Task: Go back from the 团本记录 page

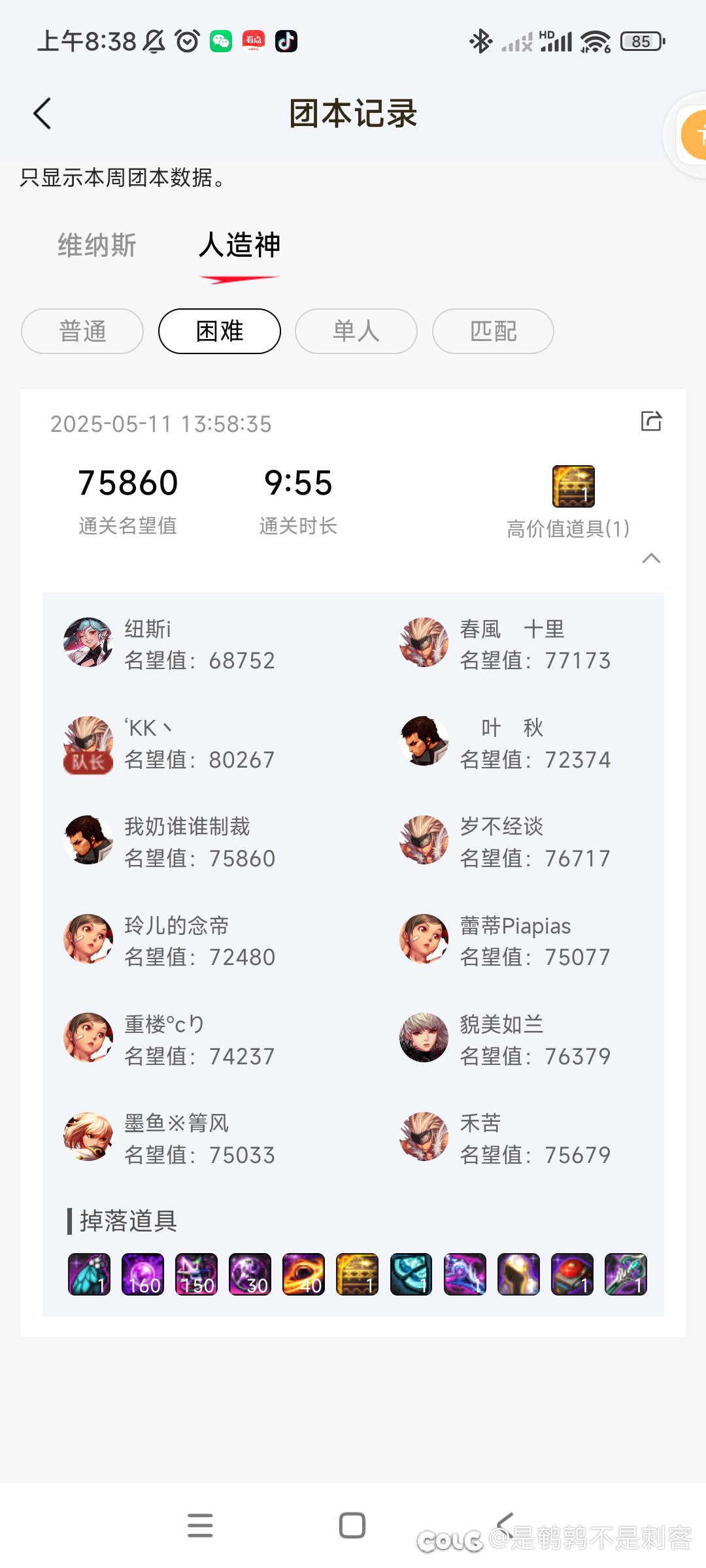Action: (42, 114)
